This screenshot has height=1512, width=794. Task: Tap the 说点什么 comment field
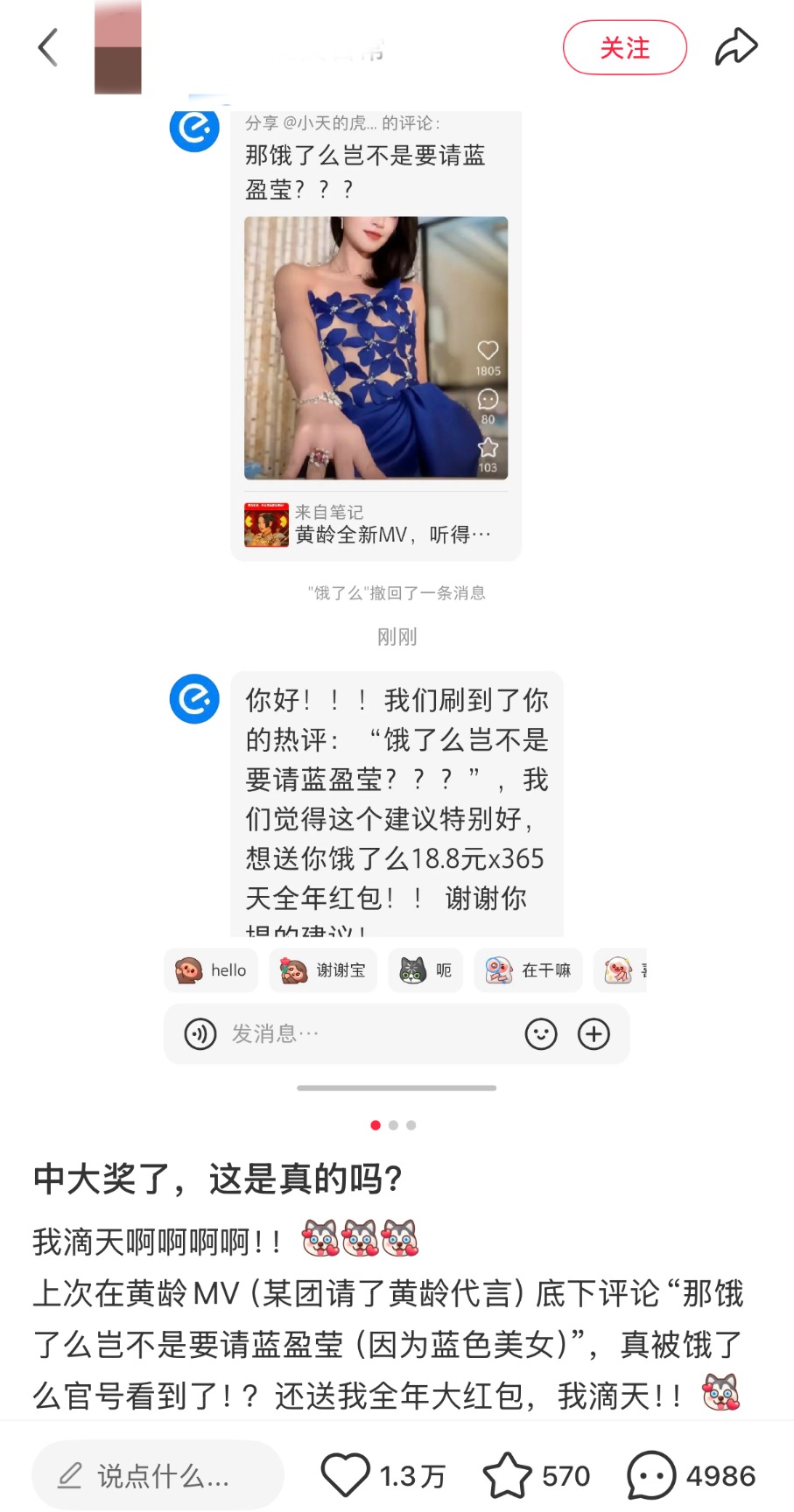[x=158, y=1475]
